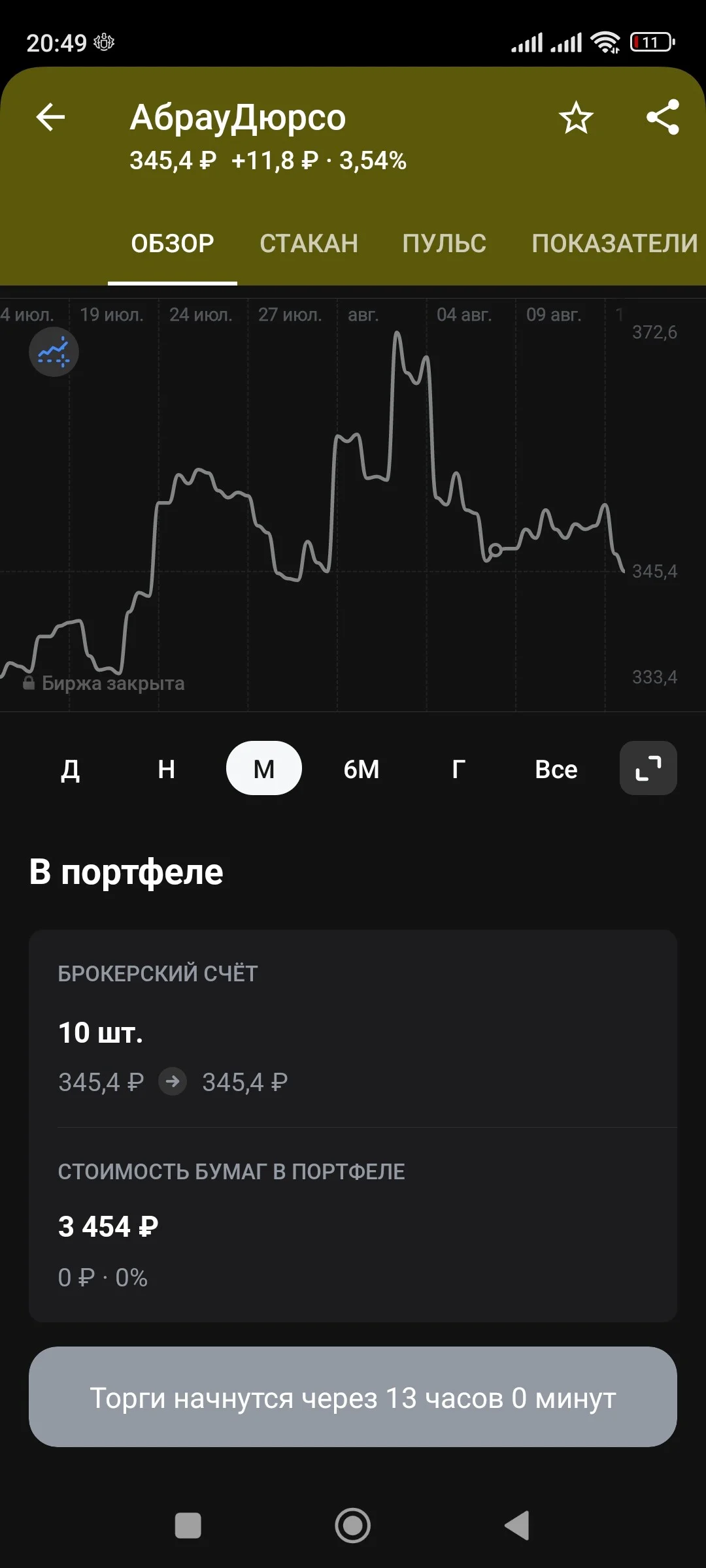Select the М chart period
706x1568 pixels.
[x=264, y=768]
